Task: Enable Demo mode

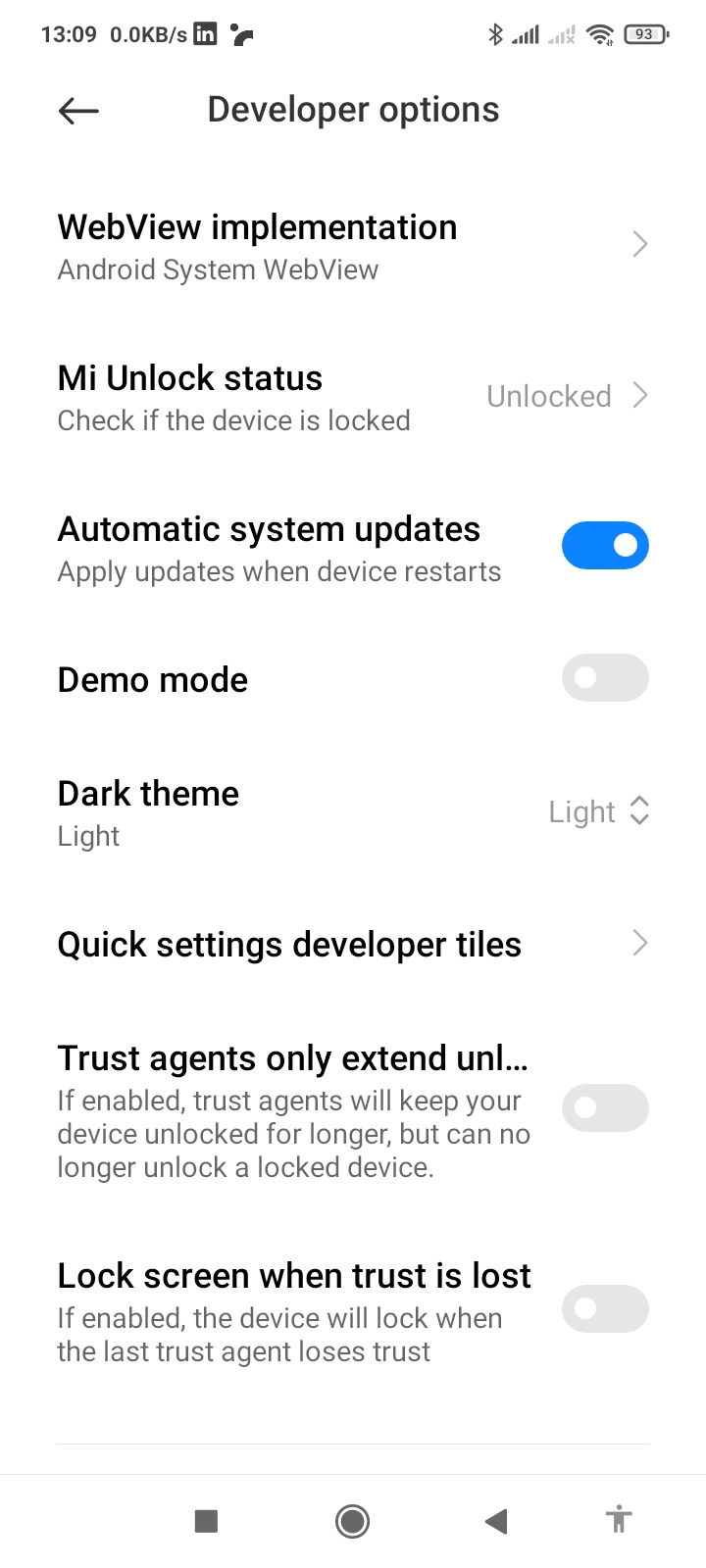Action: tap(604, 678)
